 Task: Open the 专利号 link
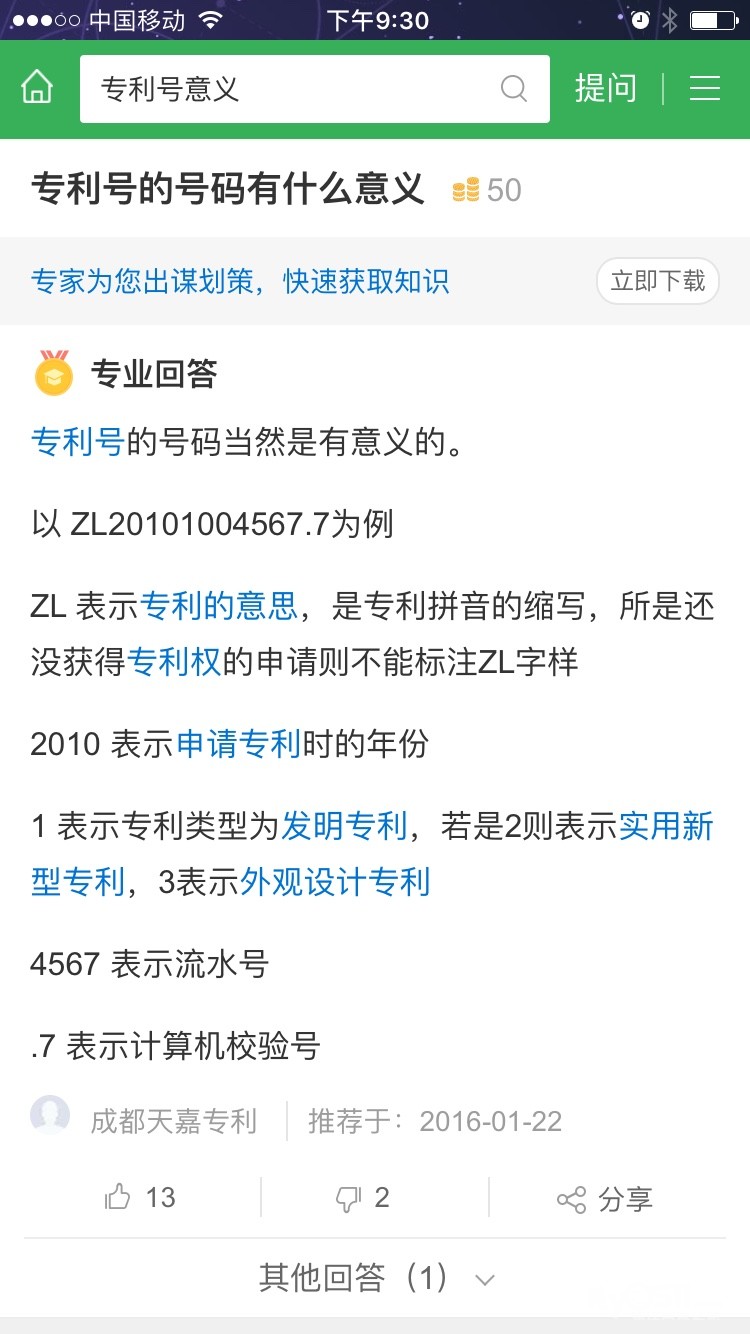click(x=77, y=441)
